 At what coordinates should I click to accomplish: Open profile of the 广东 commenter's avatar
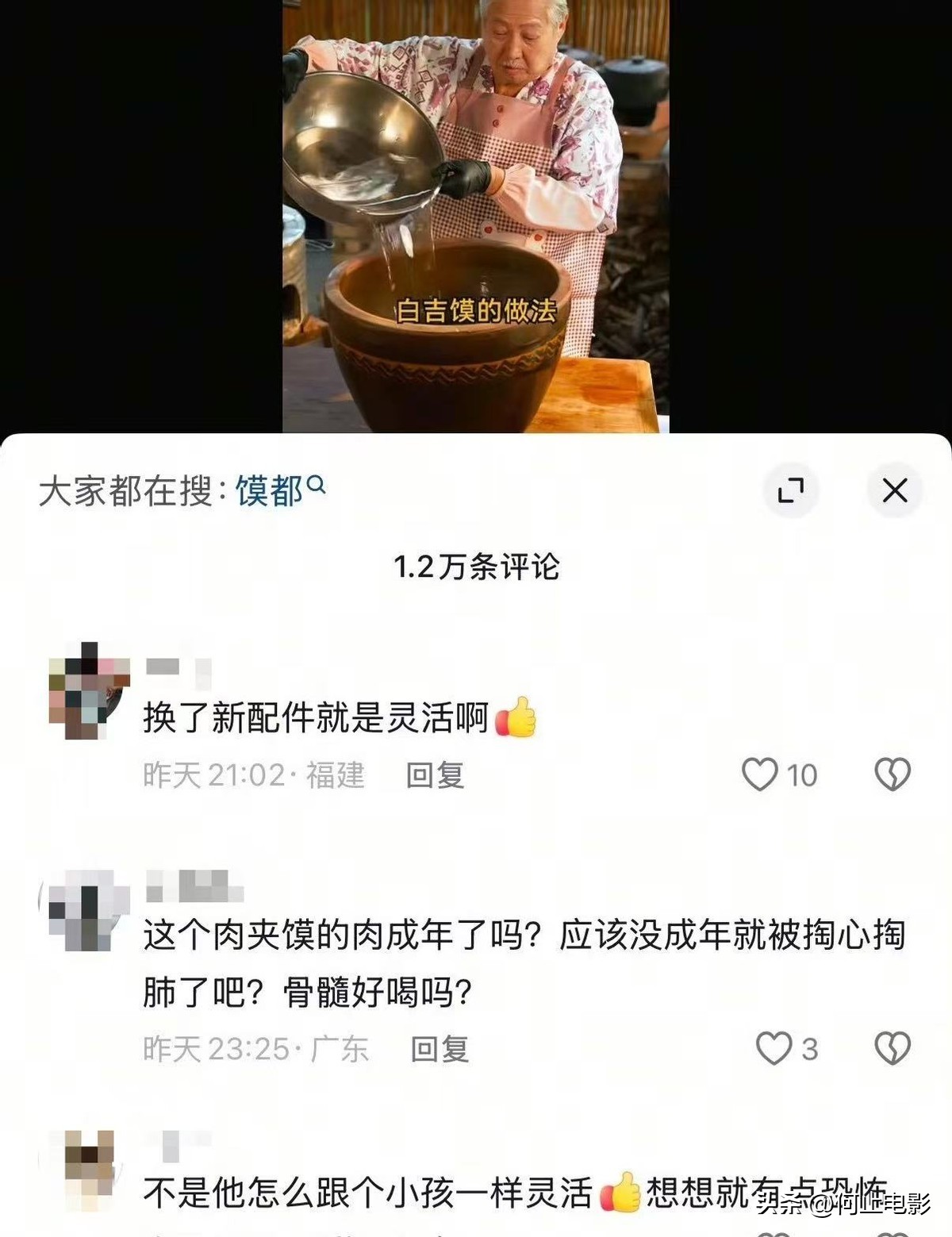[86, 909]
